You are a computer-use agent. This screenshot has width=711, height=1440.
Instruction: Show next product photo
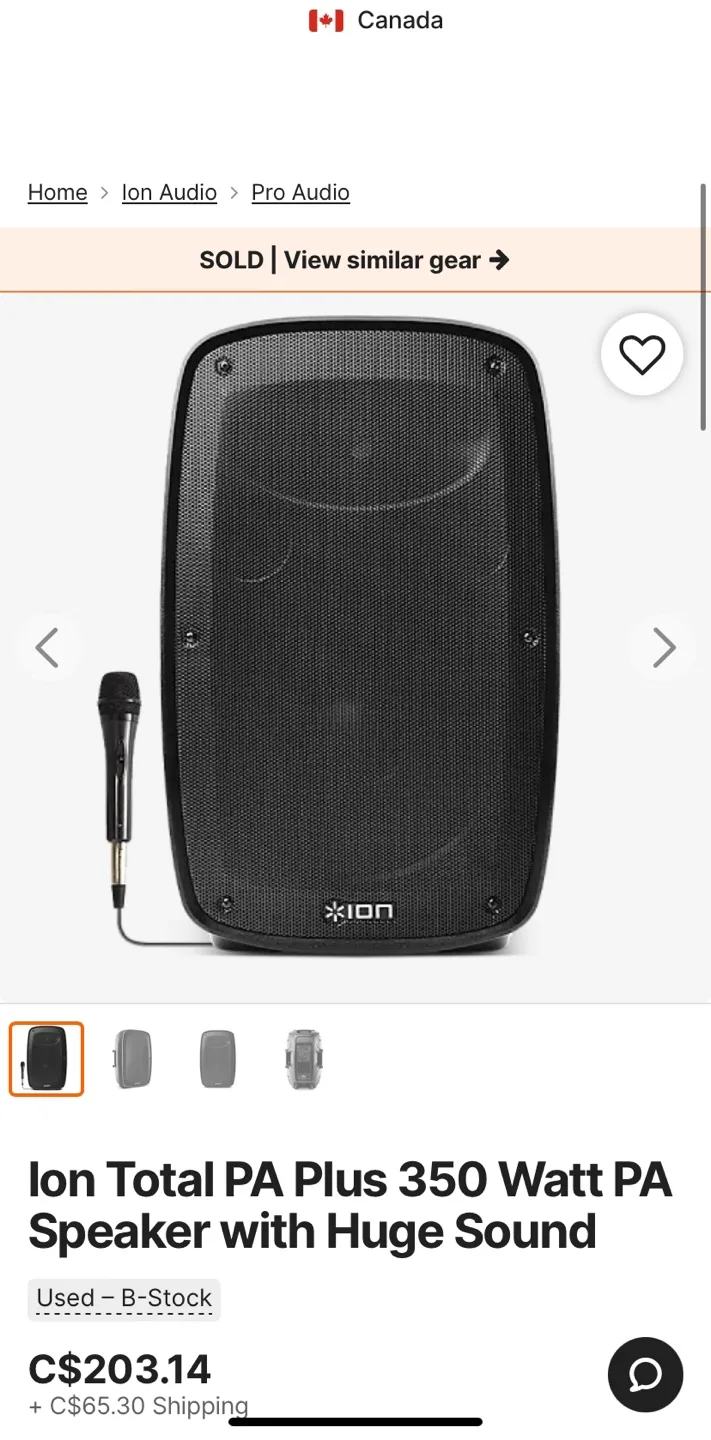click(663, 647)
